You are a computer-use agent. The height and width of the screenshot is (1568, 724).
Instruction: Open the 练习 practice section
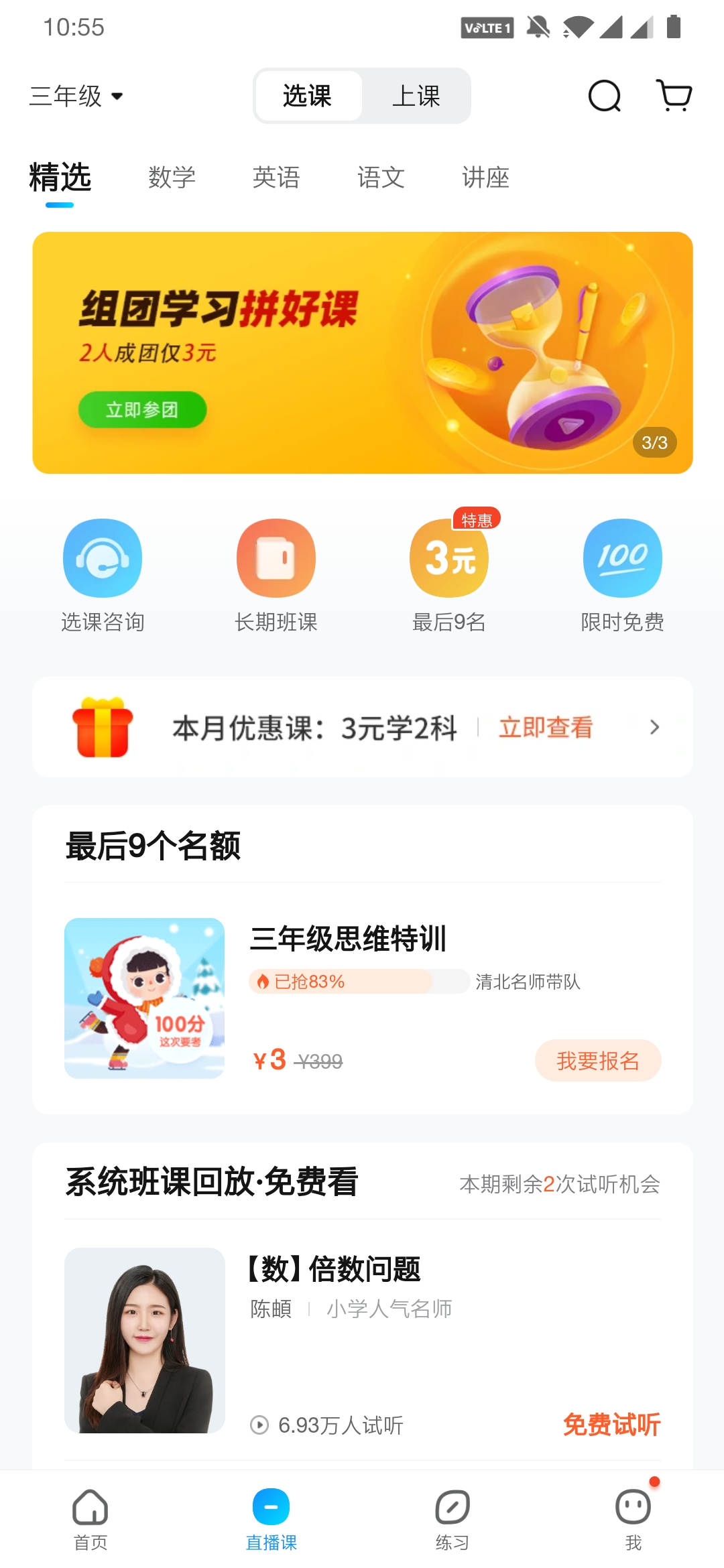click(x=452, y=1521)
